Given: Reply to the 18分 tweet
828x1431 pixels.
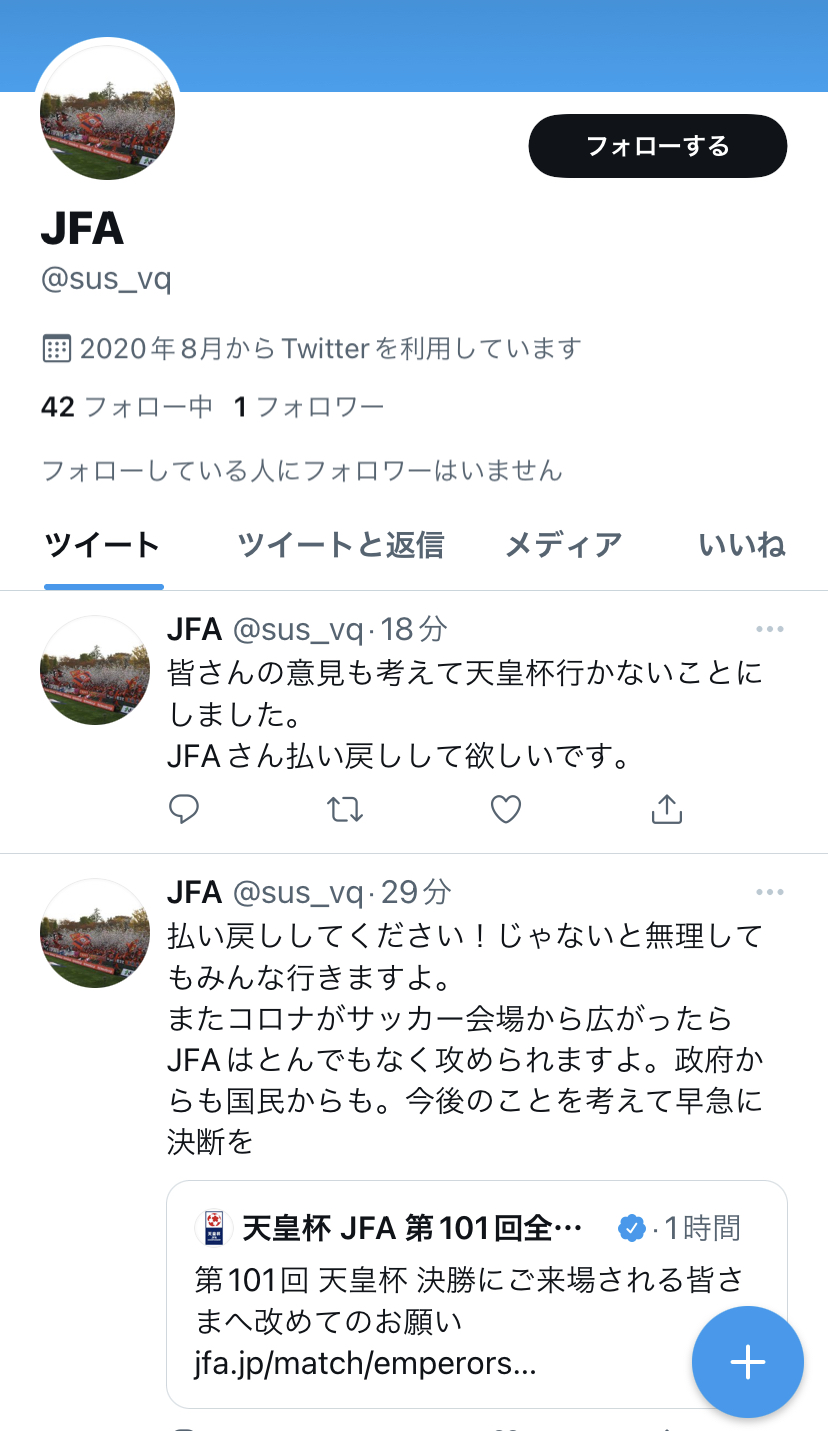Looking at the screenshot, I should (184, 809).
